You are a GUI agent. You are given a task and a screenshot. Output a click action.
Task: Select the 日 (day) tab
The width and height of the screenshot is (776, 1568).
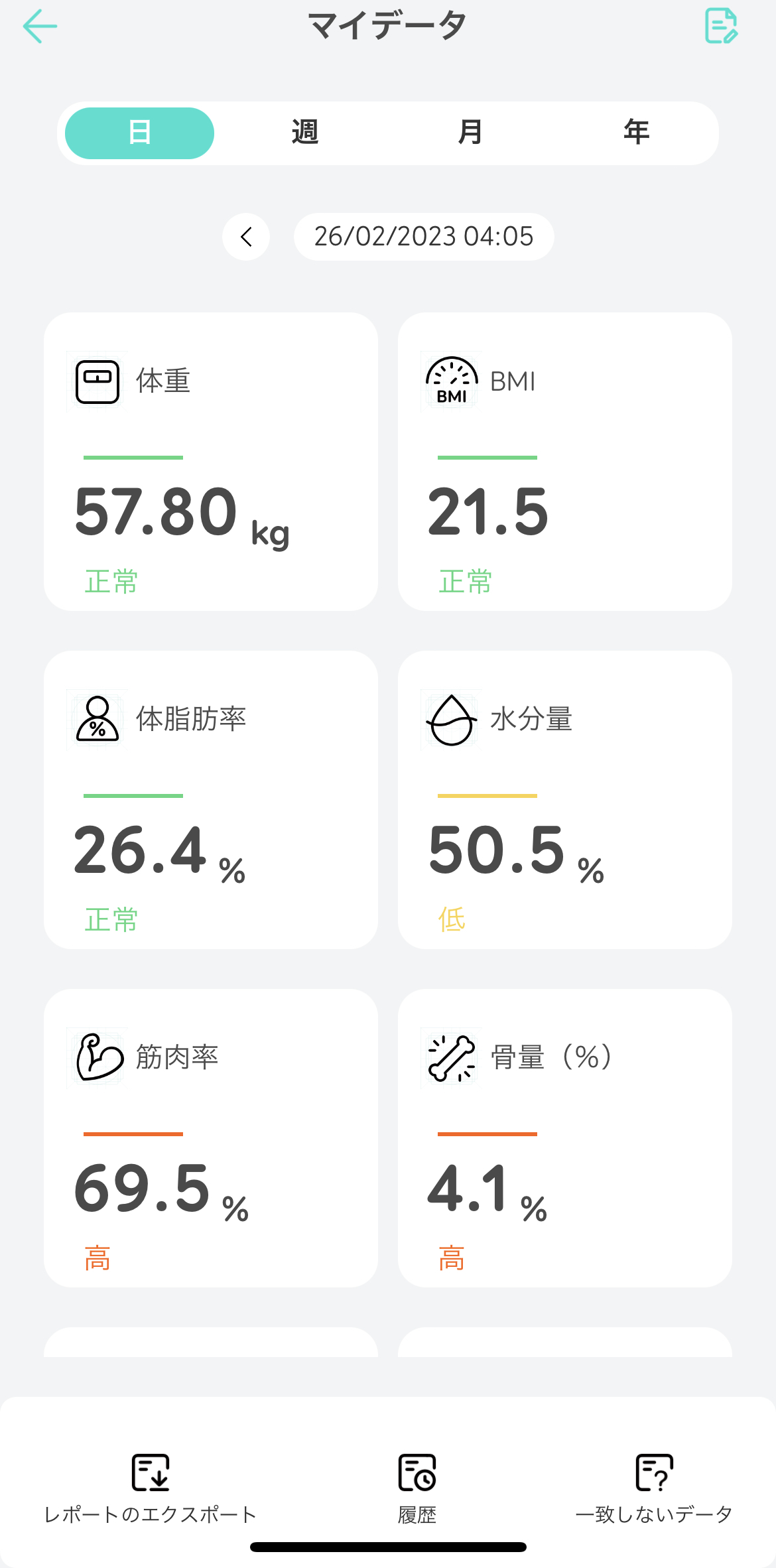tap(139, 133)
